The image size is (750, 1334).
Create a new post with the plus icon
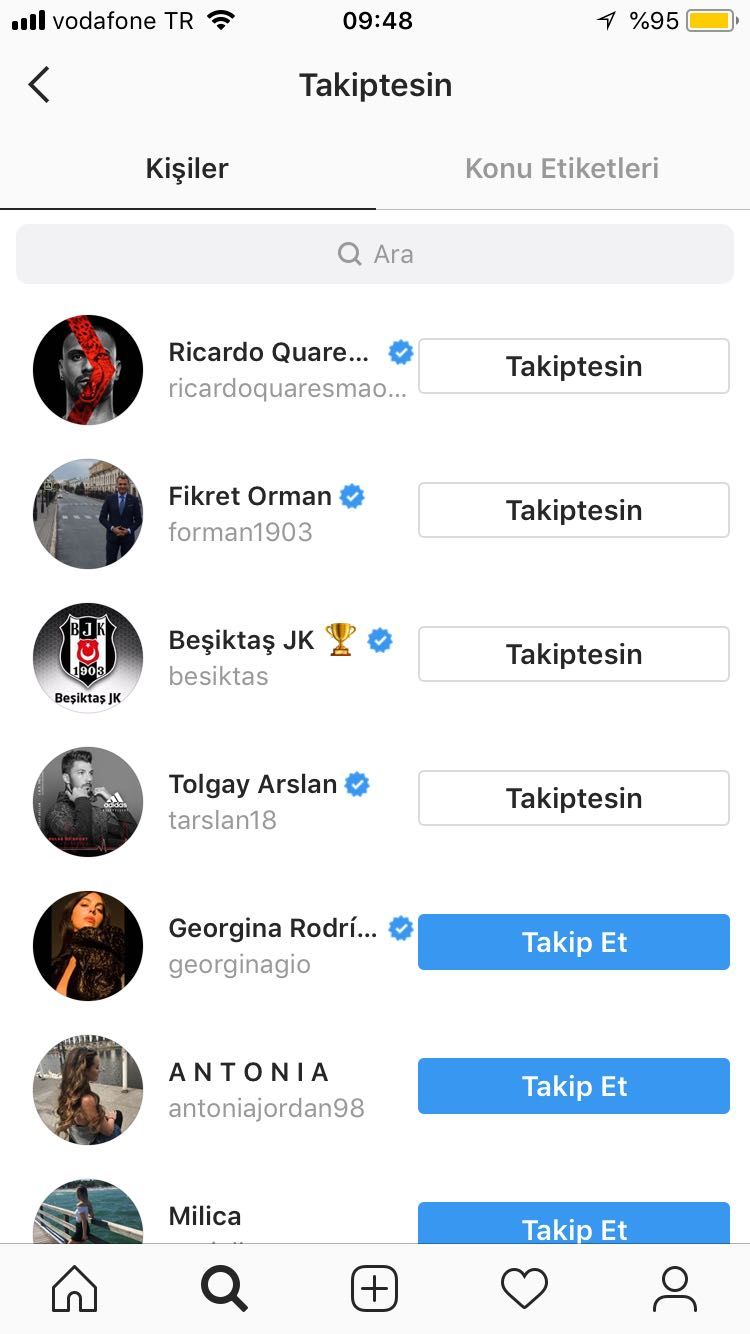375,1289
